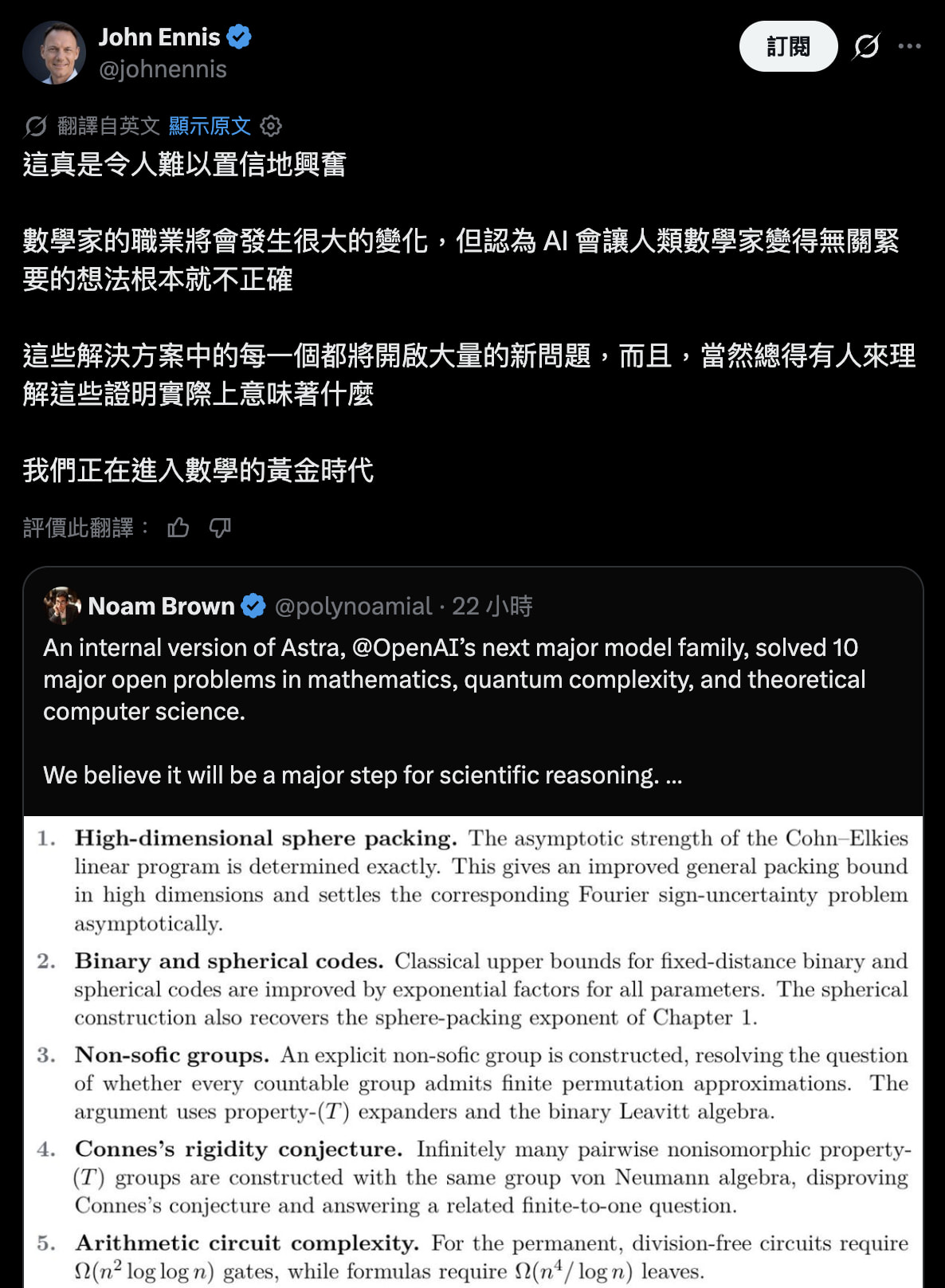
Task: Rate the translation with a thumbs up
Action: point(178,528)
